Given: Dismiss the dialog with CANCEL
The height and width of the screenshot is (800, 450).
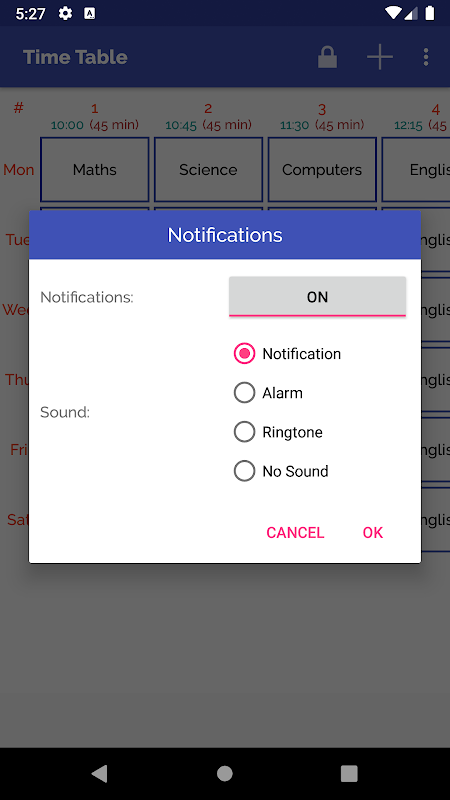Looking at the screenshot, I should coord(295,533).
